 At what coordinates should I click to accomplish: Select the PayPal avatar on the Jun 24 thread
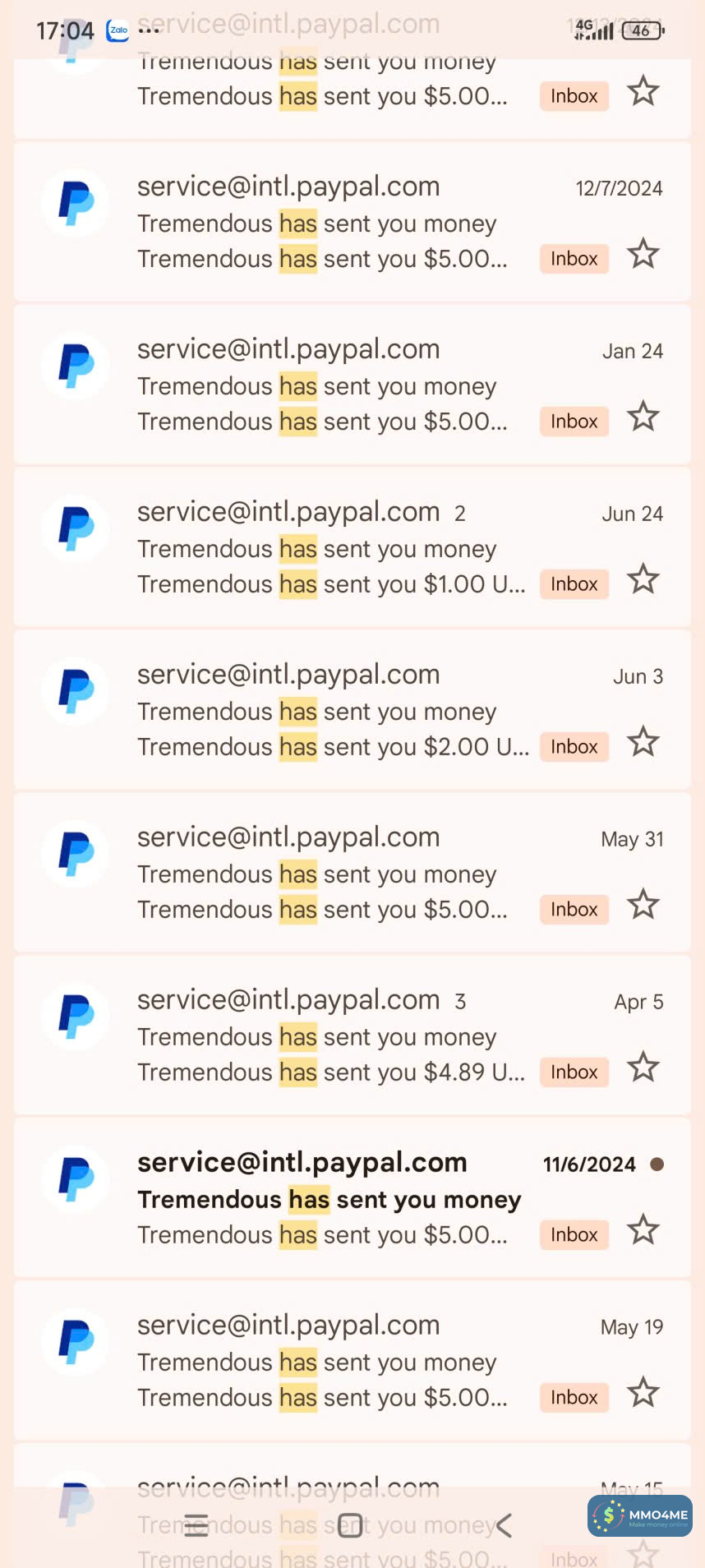tap(75, 528)
